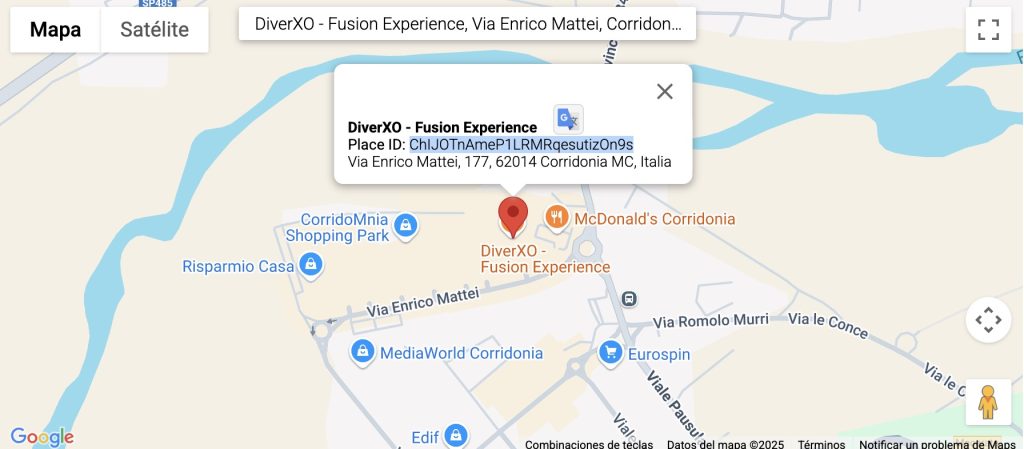Open Notificar un problema de Maps
Image resolution: width=1024 pixels, height=449 pixels.
[x=937, y=444]
